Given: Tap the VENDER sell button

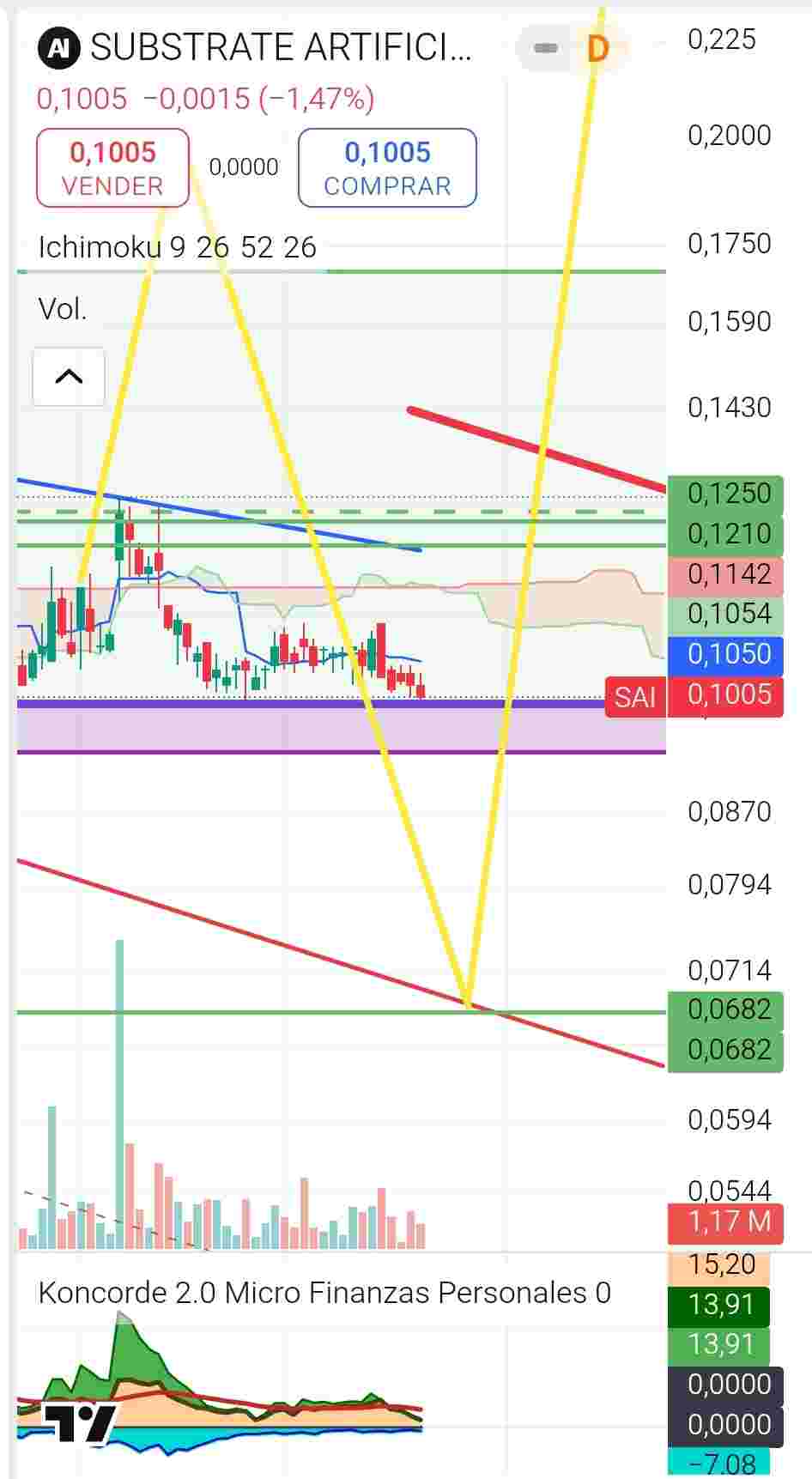Looking at the screenshot, I should pos(112,167).
